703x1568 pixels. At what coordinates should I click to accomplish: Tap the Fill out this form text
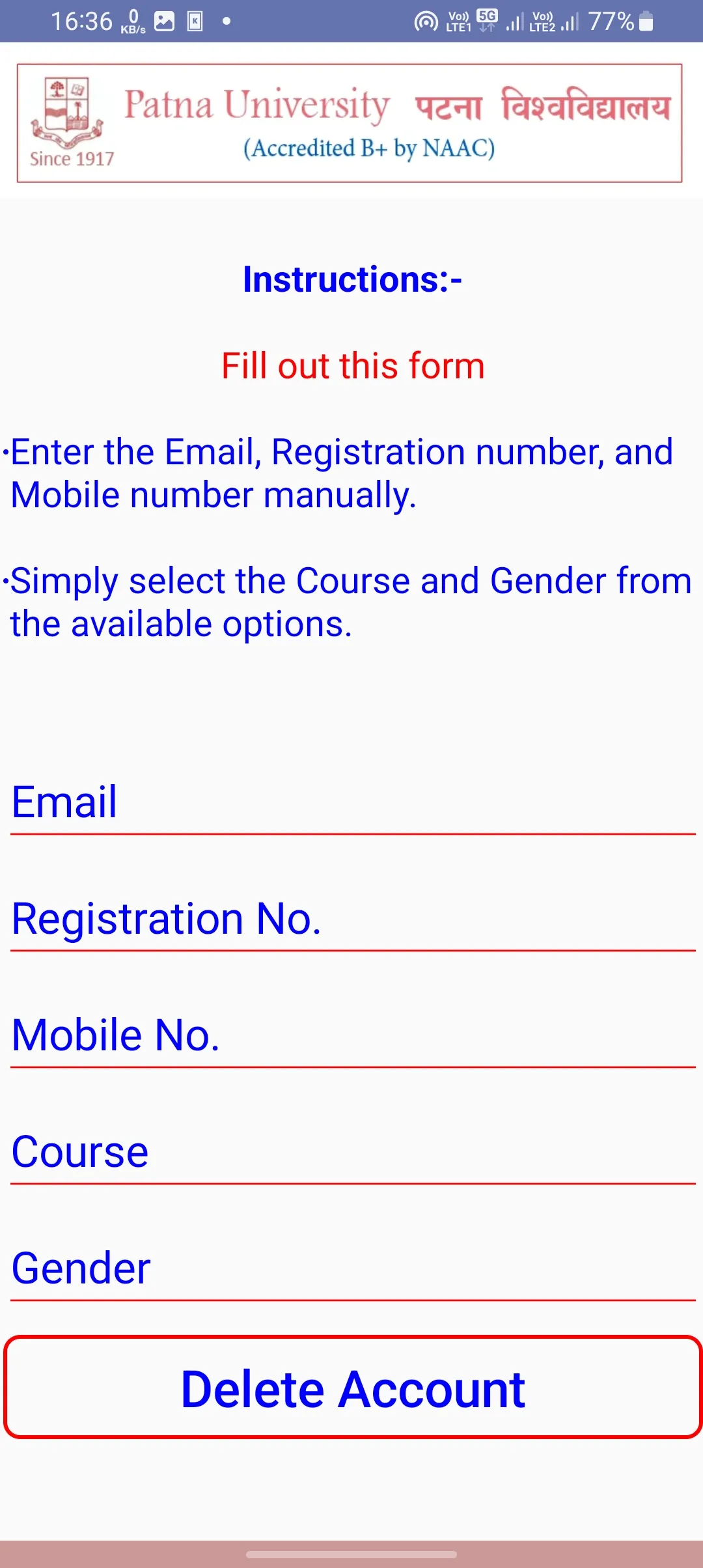[x=351, y=366]
